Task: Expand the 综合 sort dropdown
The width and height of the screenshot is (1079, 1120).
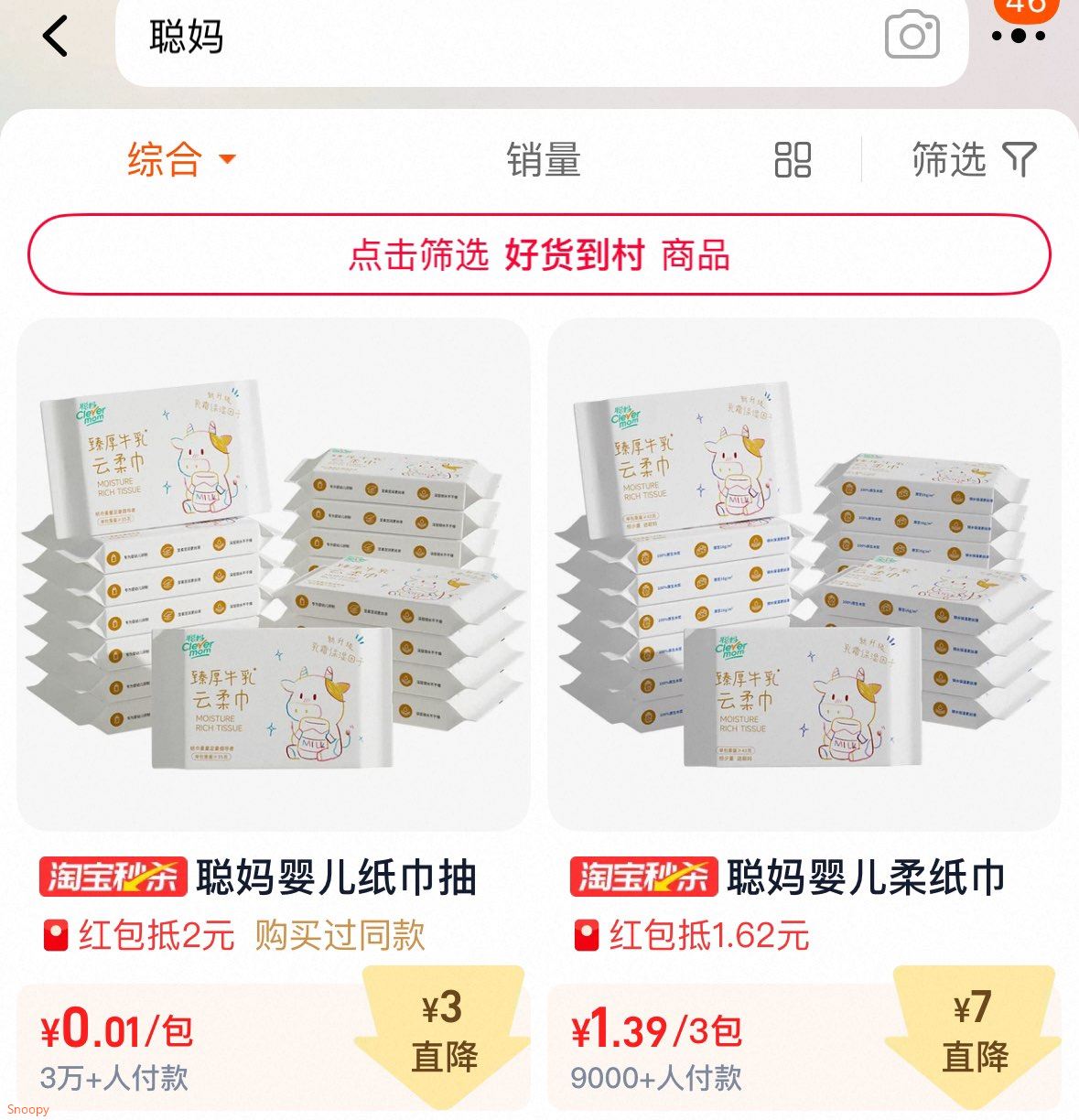Action: (181, 159)
